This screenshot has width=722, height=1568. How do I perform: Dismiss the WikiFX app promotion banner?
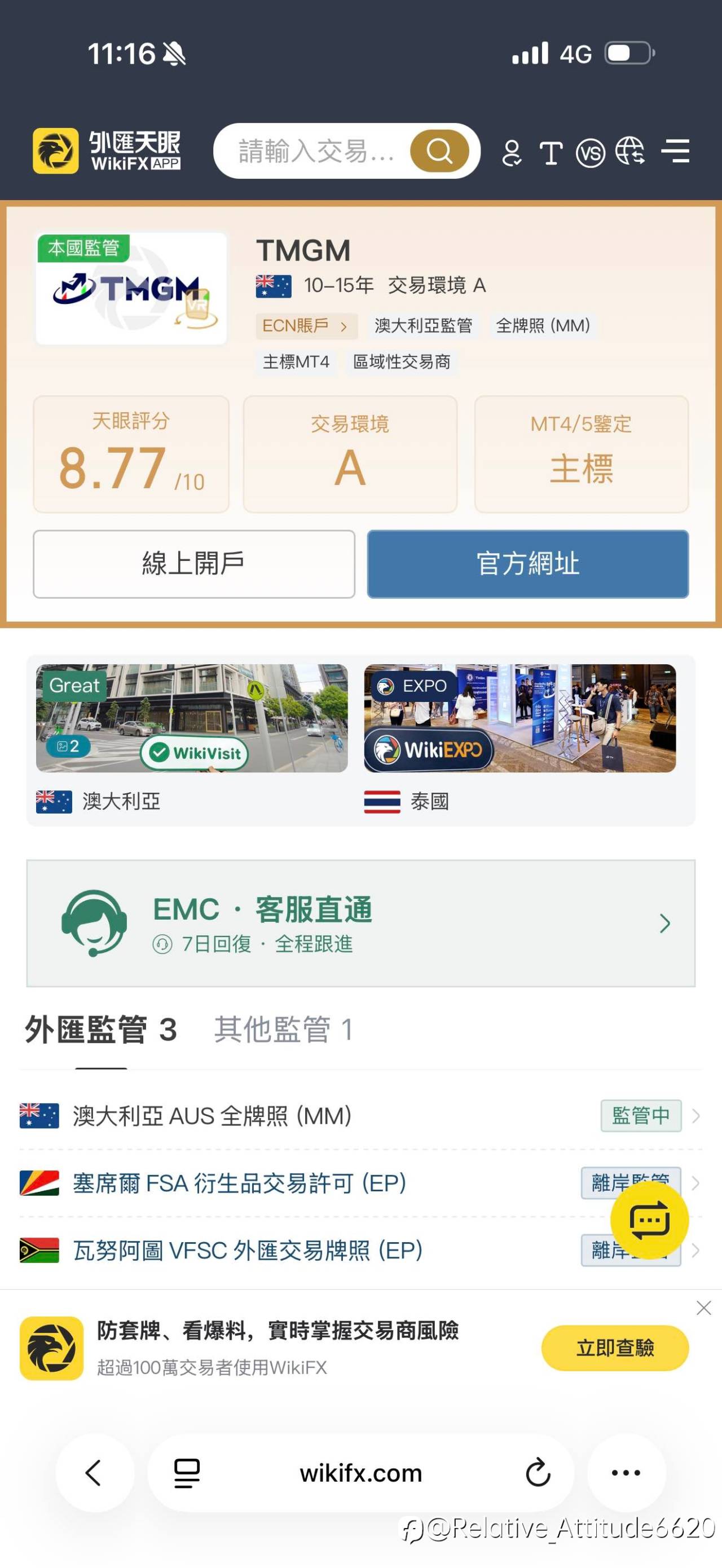pyautogui.click(x=704, y=1308)
